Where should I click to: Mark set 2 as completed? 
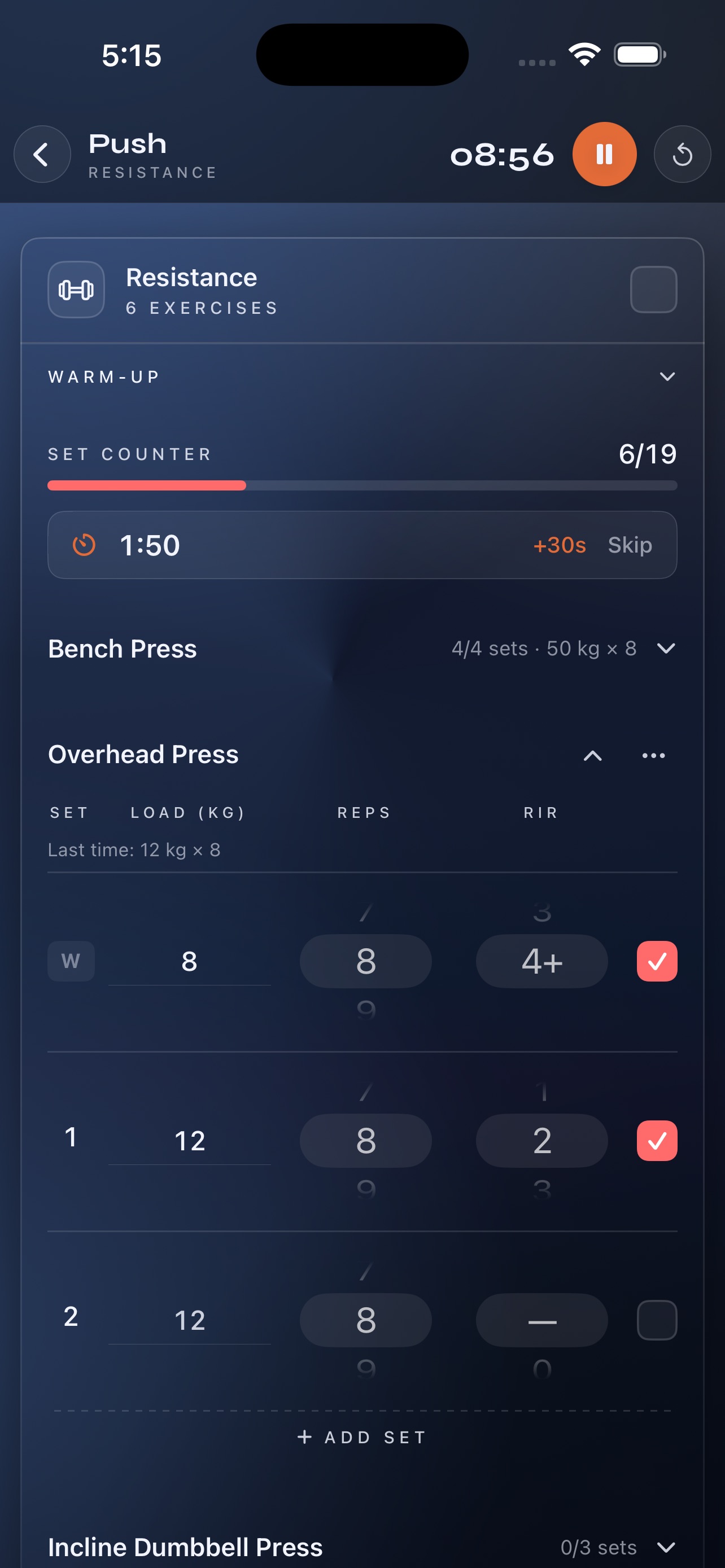point(657,1320)
